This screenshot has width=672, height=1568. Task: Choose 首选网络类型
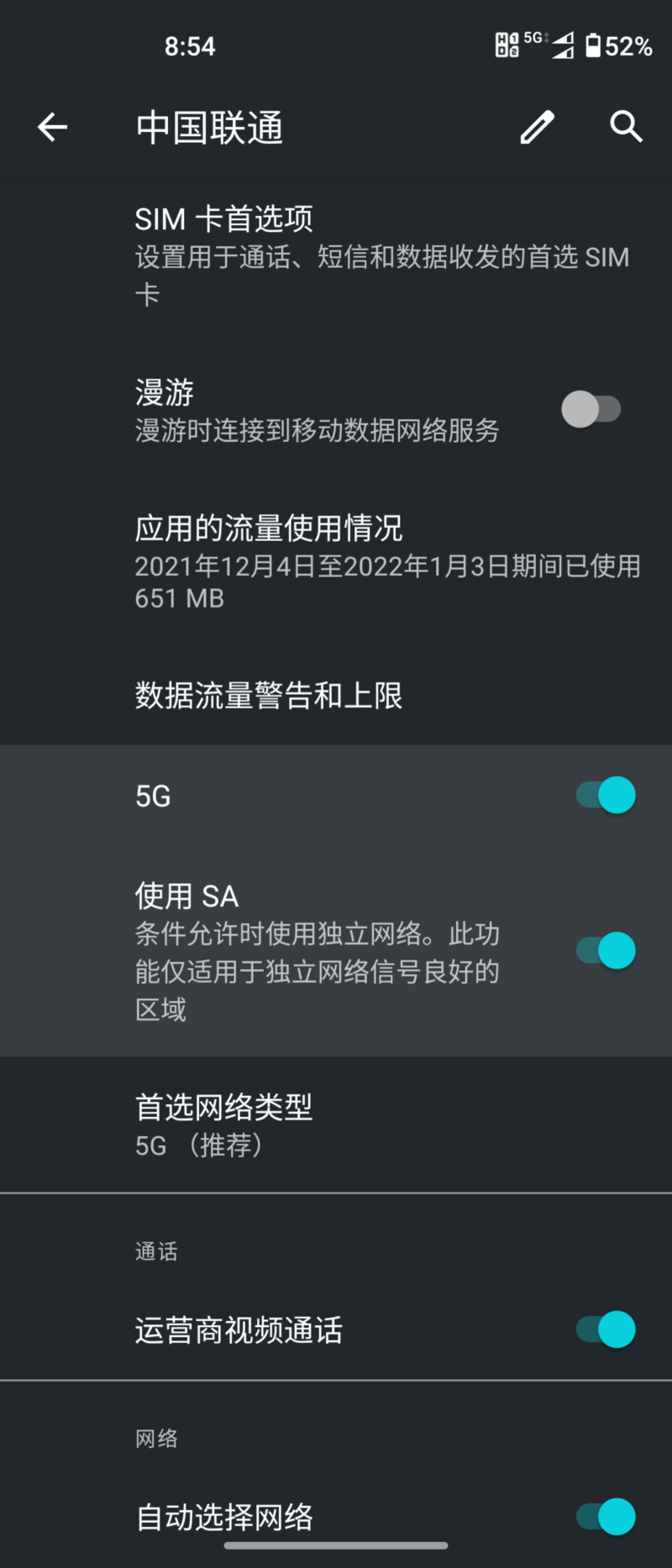coord(336,1124)
